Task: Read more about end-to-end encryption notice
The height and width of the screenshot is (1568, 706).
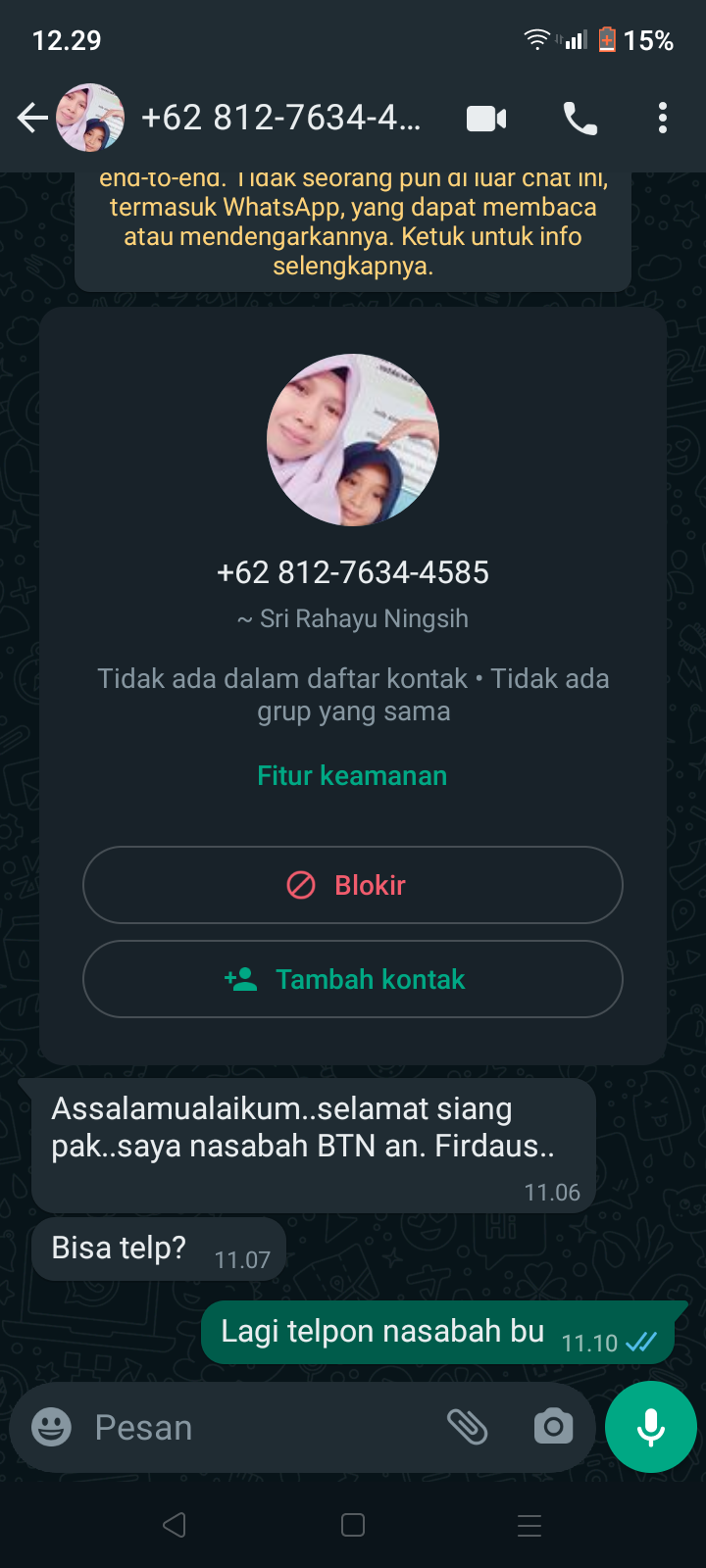Action: point(352,231)
